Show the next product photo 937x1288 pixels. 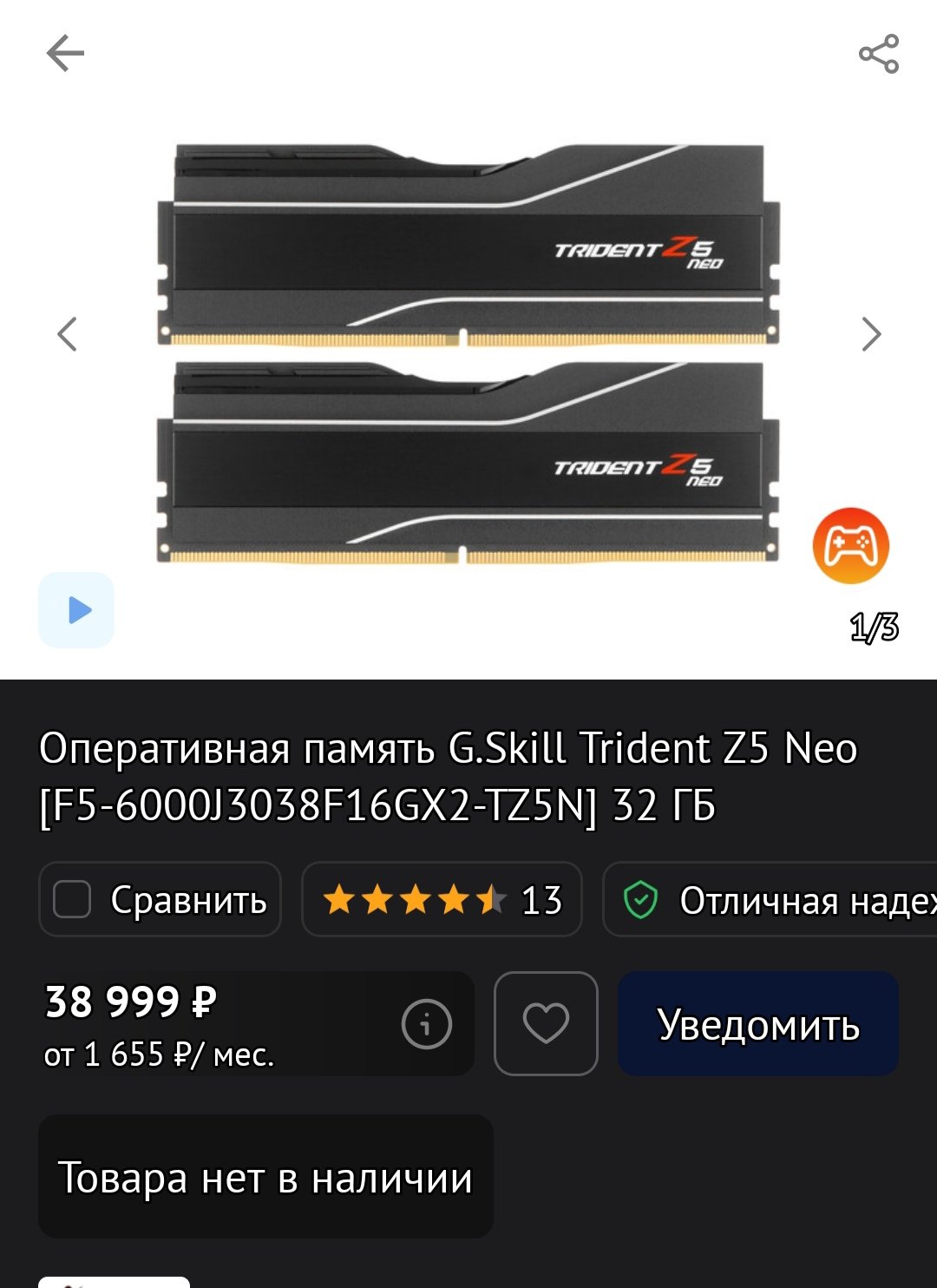pos(871,334)
